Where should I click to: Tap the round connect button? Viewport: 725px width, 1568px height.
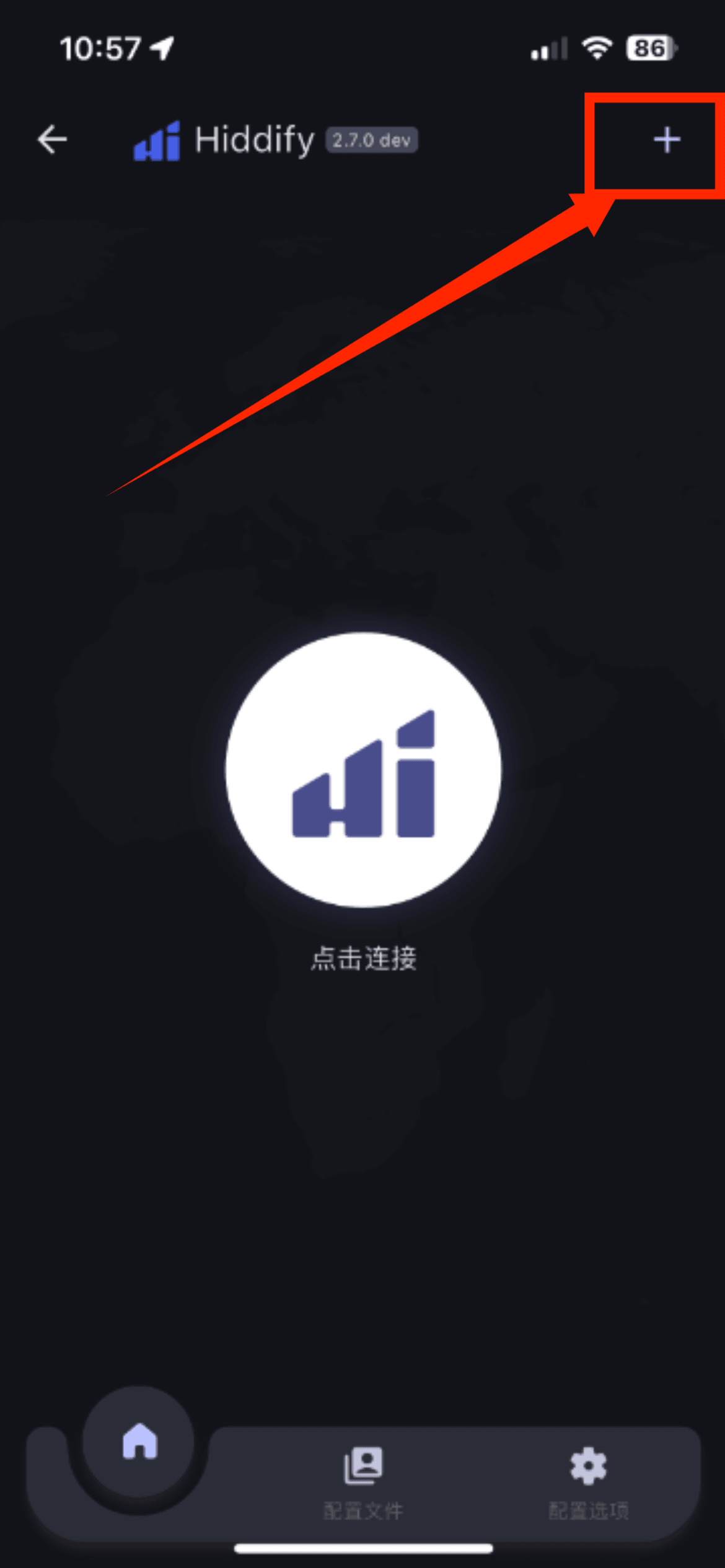[363, 770]
